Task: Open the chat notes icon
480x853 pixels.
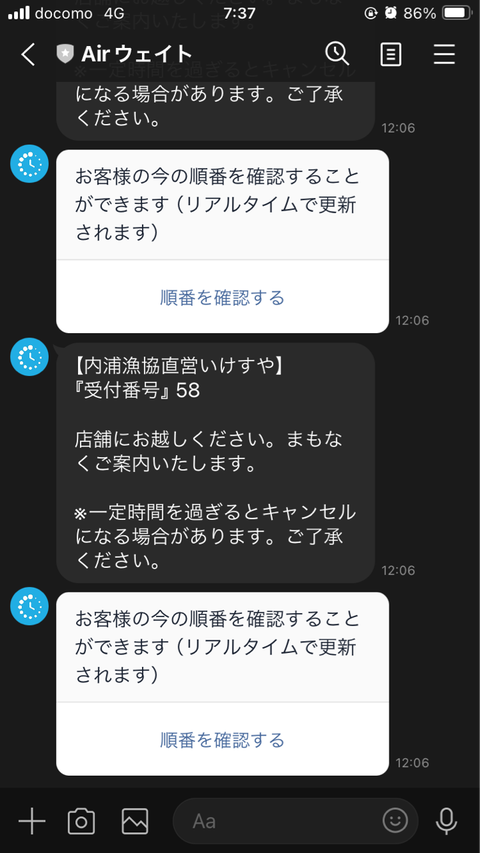Action: pos(391,54)
